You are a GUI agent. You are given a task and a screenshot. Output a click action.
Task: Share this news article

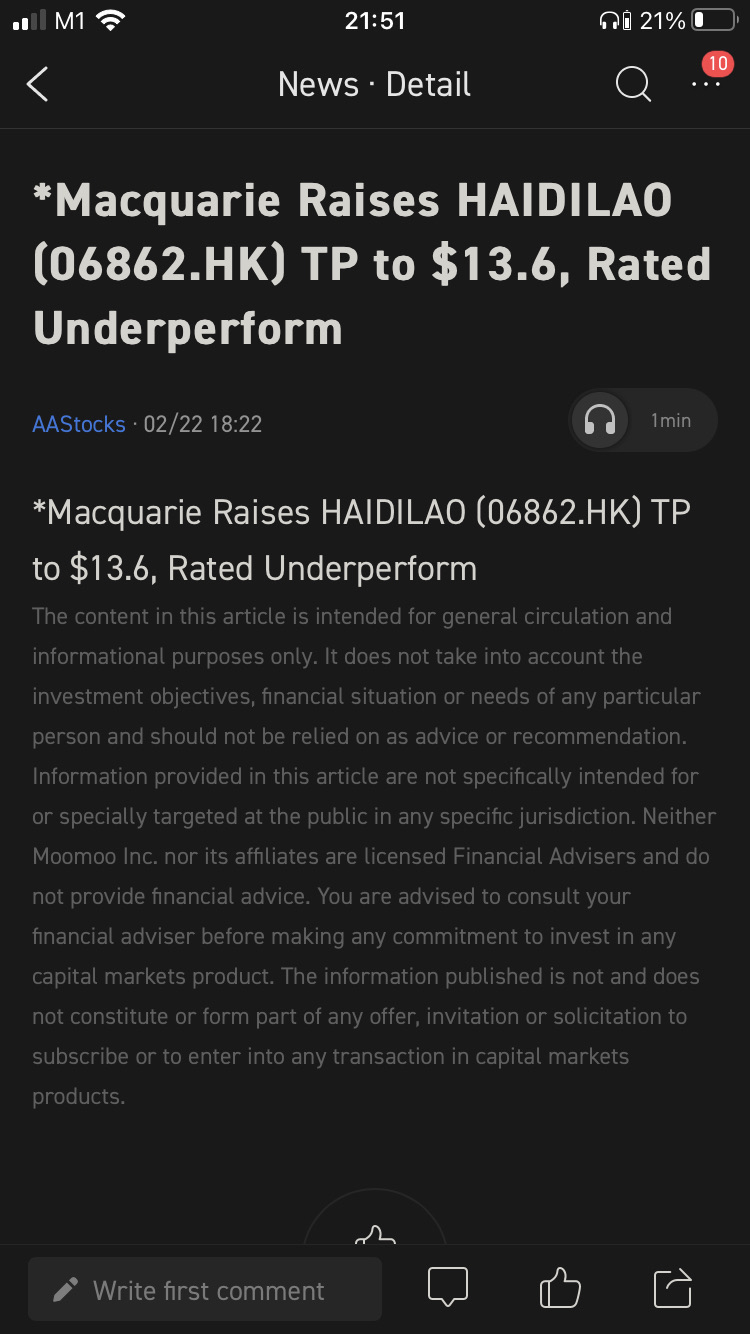(x=672, y=1288)
